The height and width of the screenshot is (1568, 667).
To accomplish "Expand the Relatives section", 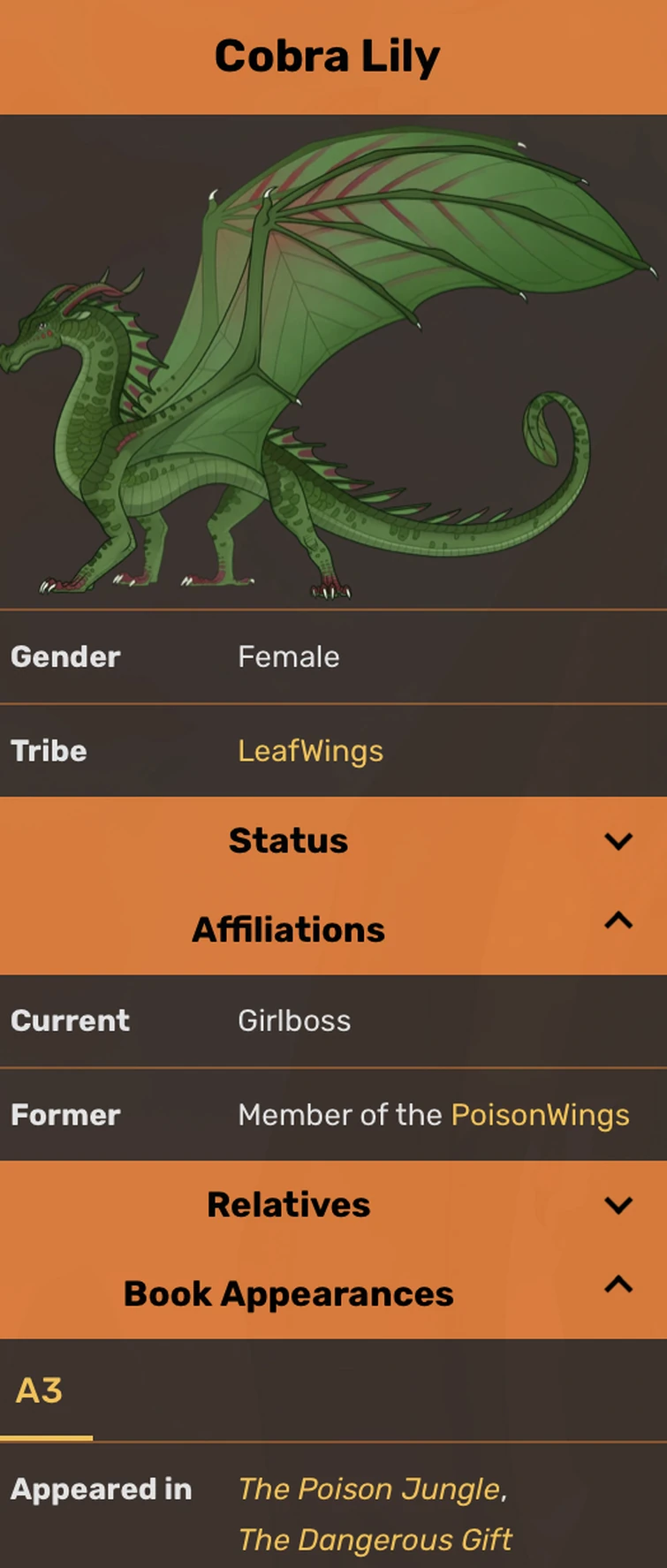I will (x=288, y=1204).
